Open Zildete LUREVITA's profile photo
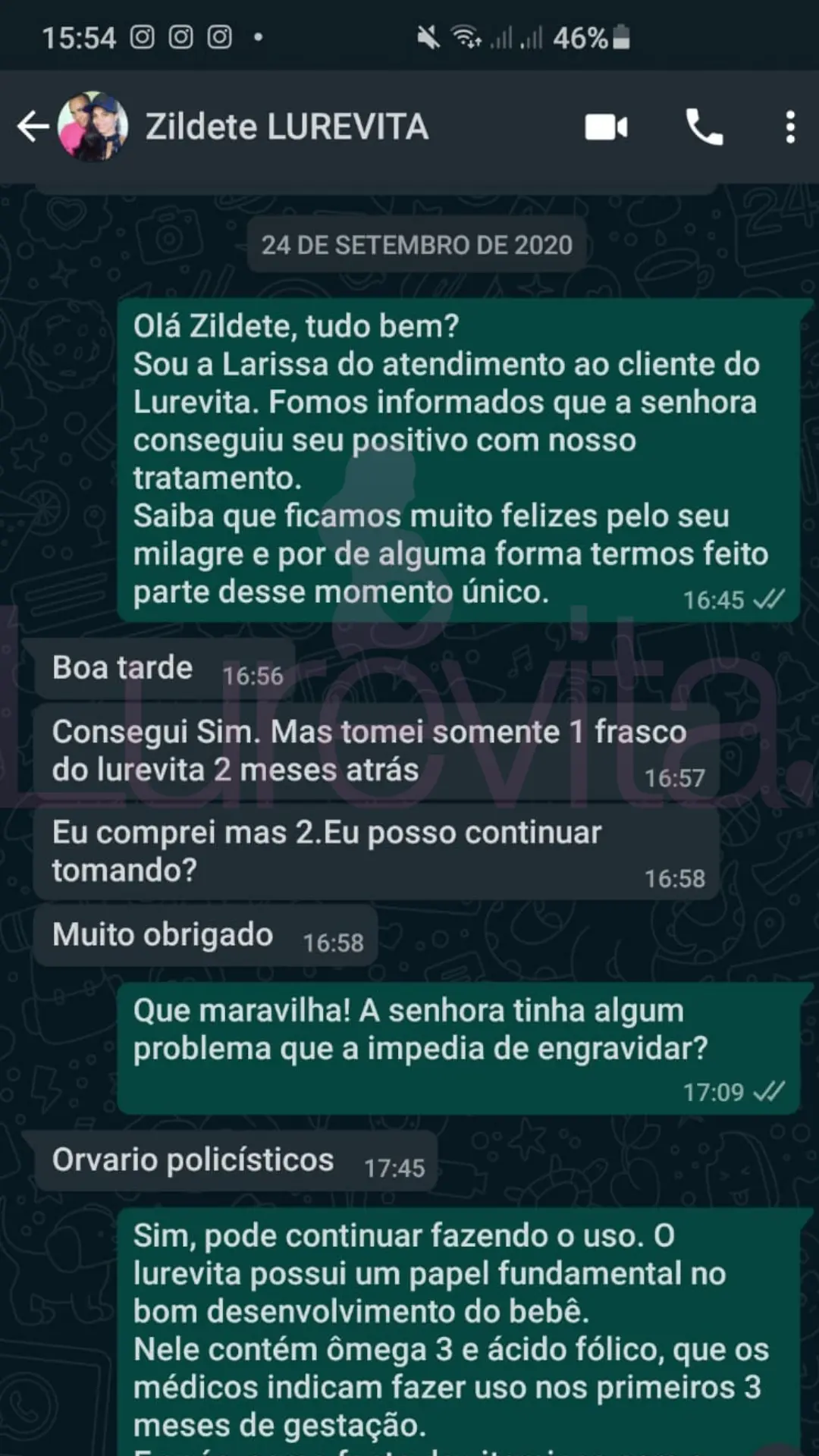 93,127
